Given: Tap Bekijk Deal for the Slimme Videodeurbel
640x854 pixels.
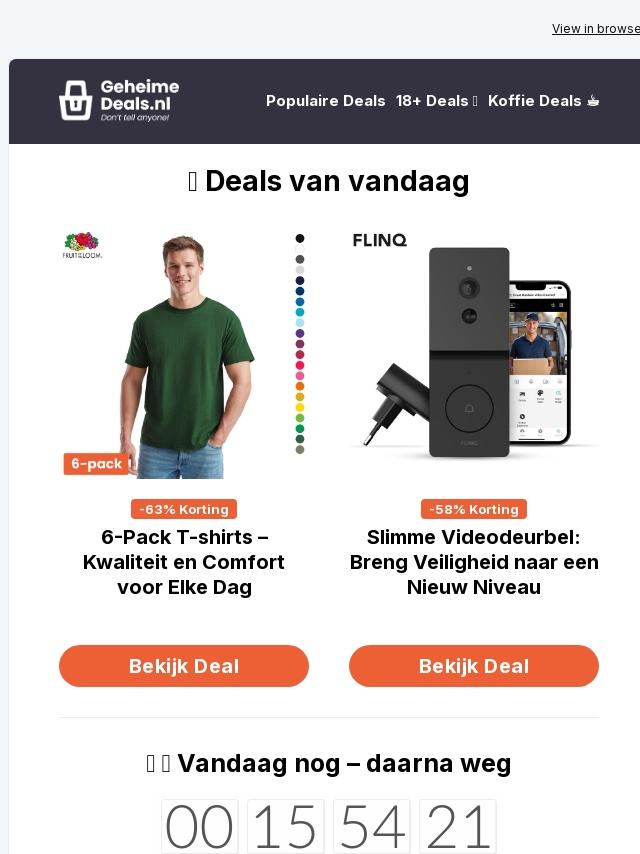Looking at the screenshot, I should tap(474, 666).
